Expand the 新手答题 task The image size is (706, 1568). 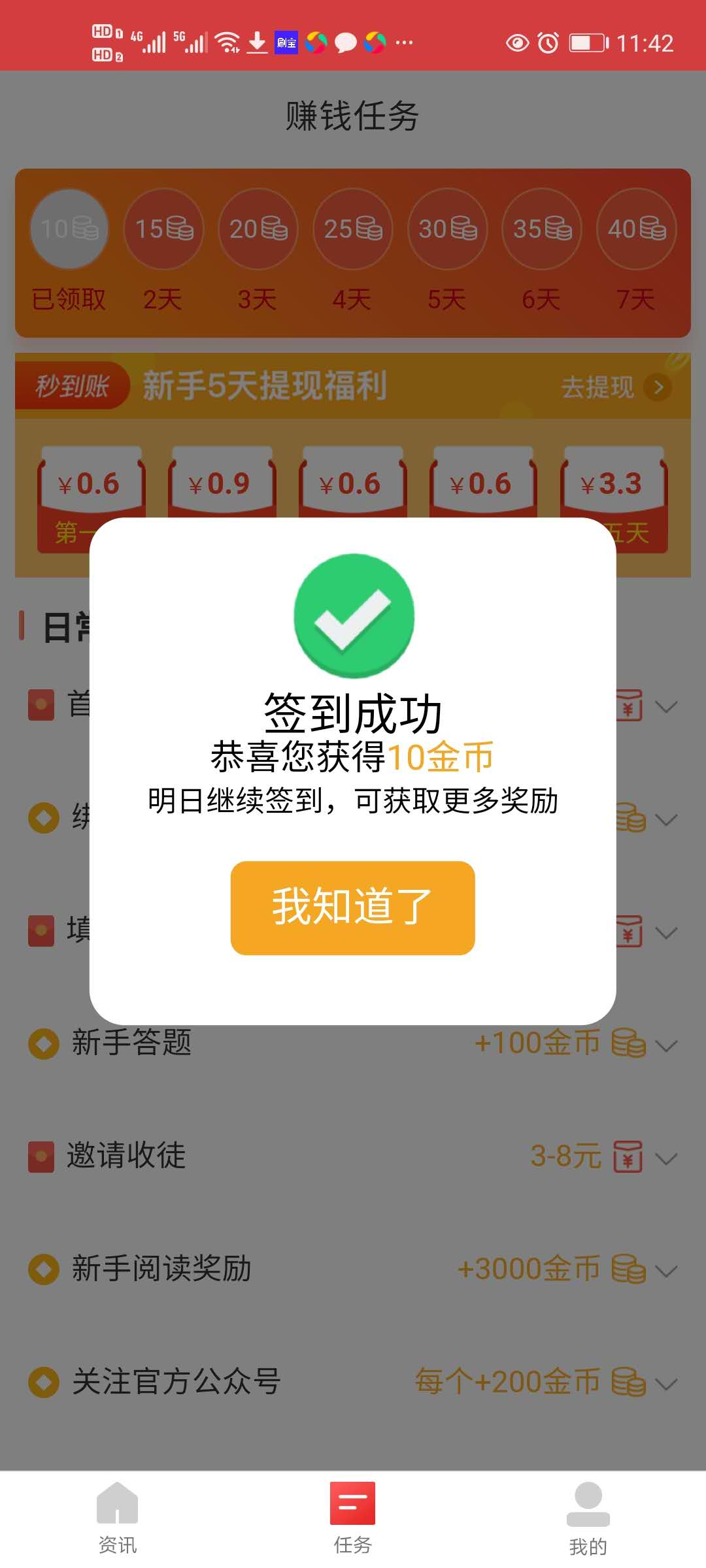[x=665, y=1045]
